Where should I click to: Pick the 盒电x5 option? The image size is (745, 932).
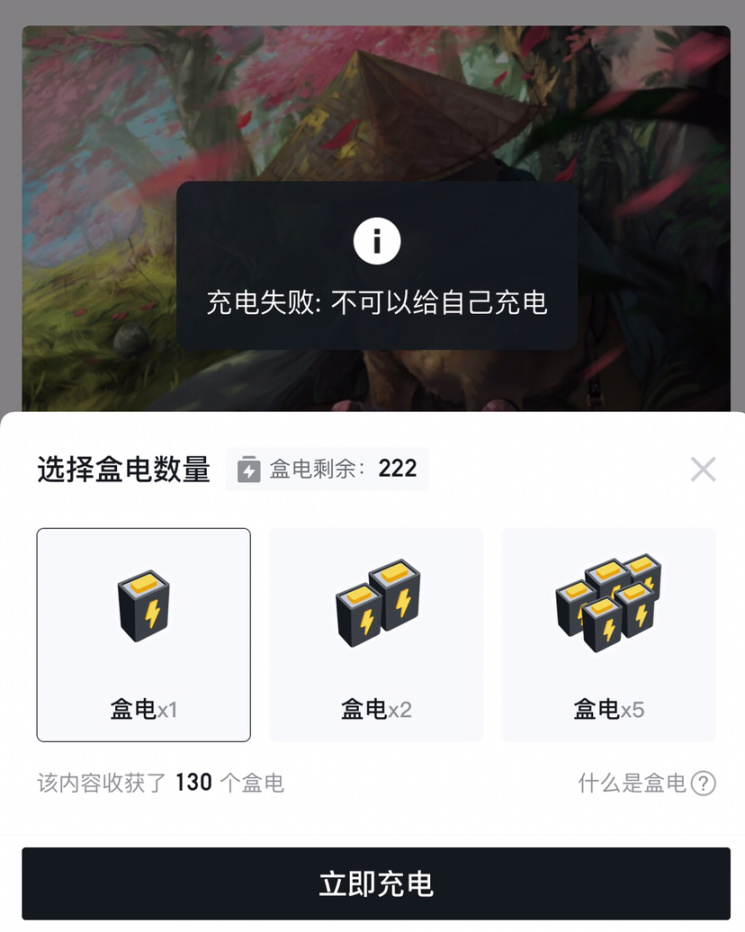point(608,635)
